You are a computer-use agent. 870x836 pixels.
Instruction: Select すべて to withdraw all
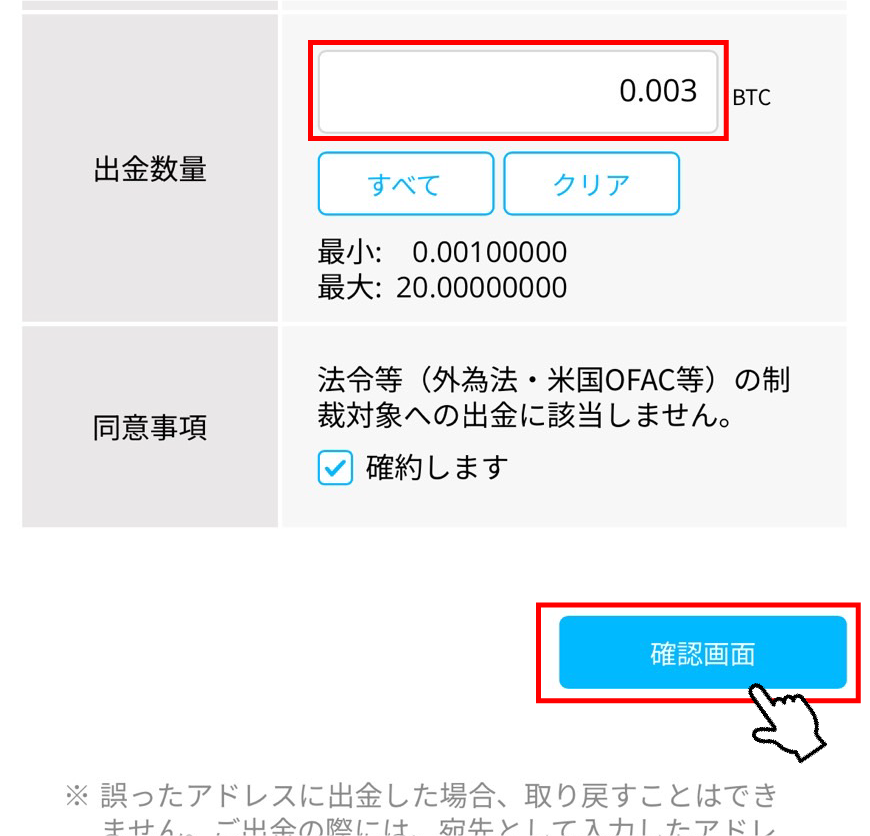tap(405, 184)
